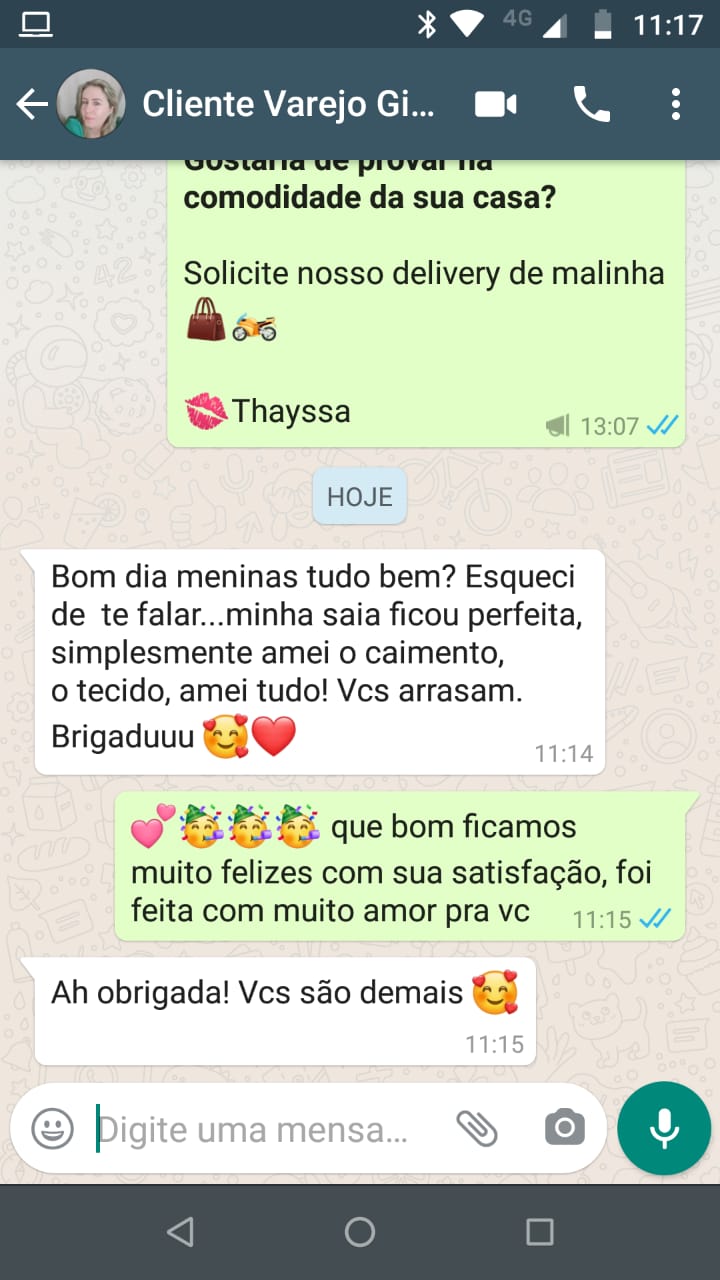Screen dimensions: 720x1280
Task: Tap the system home button
Action: (360, 1232)
